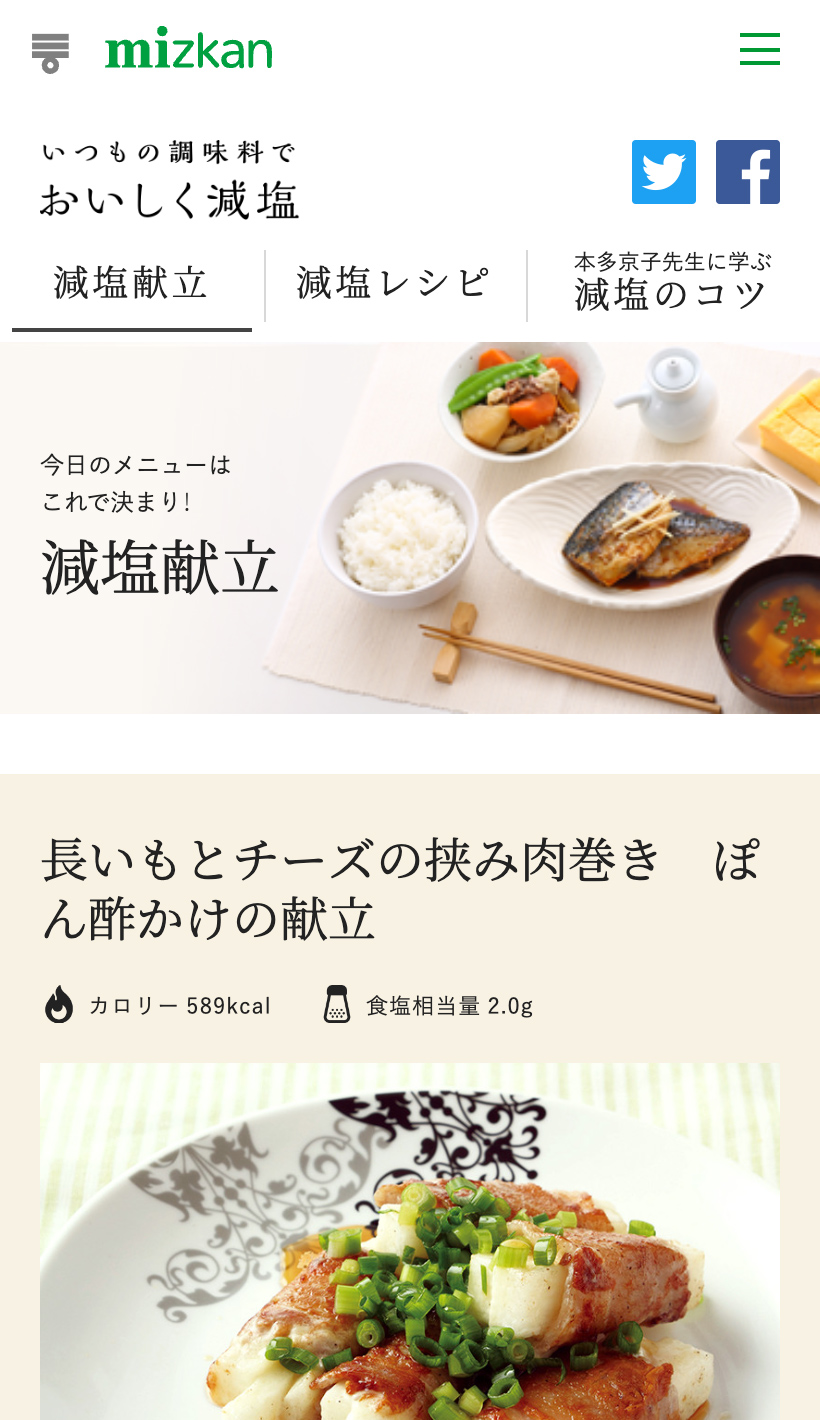Share this page on Twitter

click(x=663, y=172)
